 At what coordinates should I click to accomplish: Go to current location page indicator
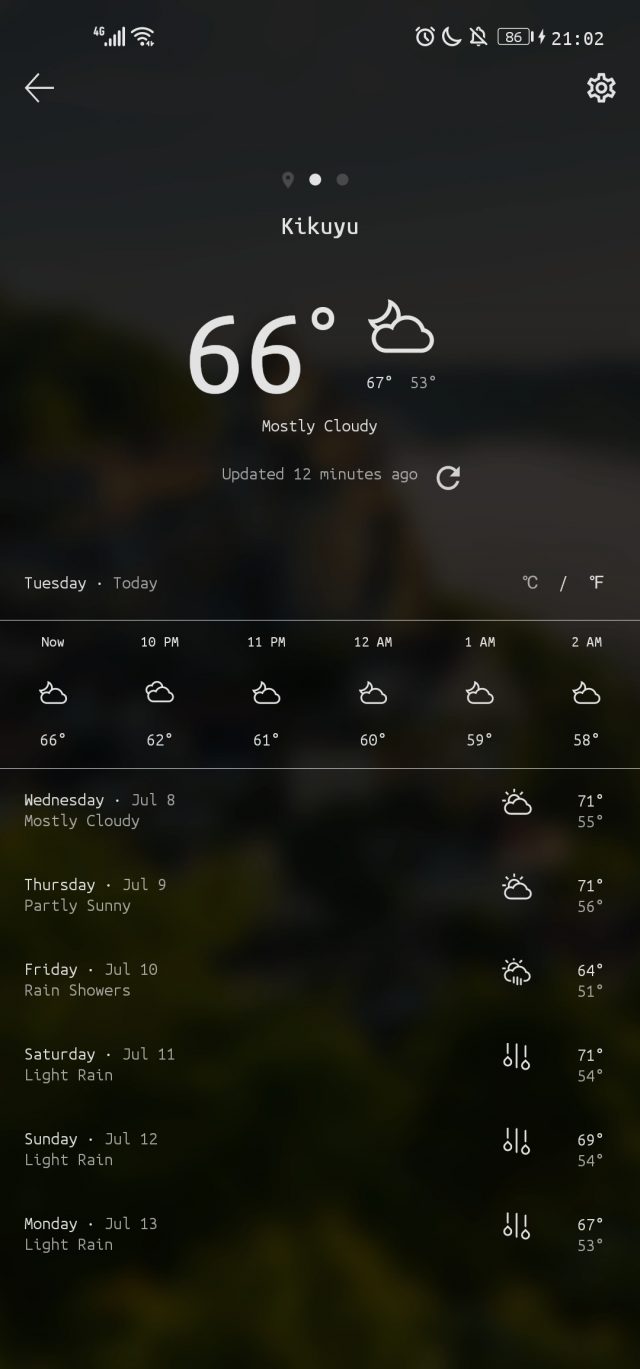coord(288,180)
